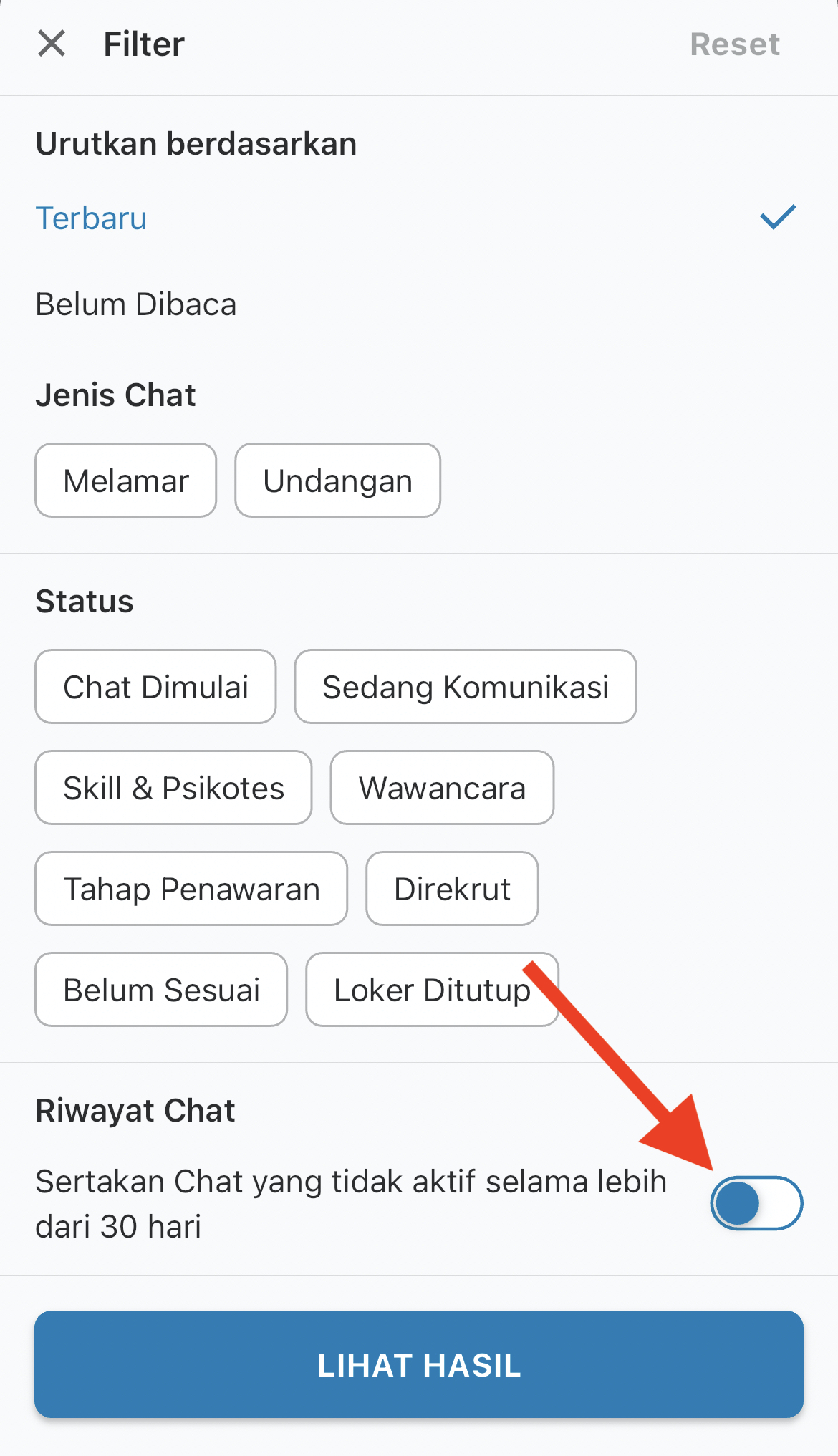Enable the Chat Dimulai status filter
This screenshot has width=838, height=1456.
[155, 686]
